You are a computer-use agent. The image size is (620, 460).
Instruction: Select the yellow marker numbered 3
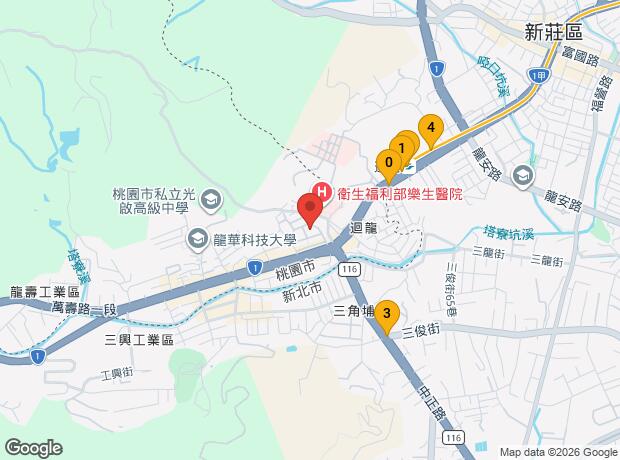click(386, 315)
